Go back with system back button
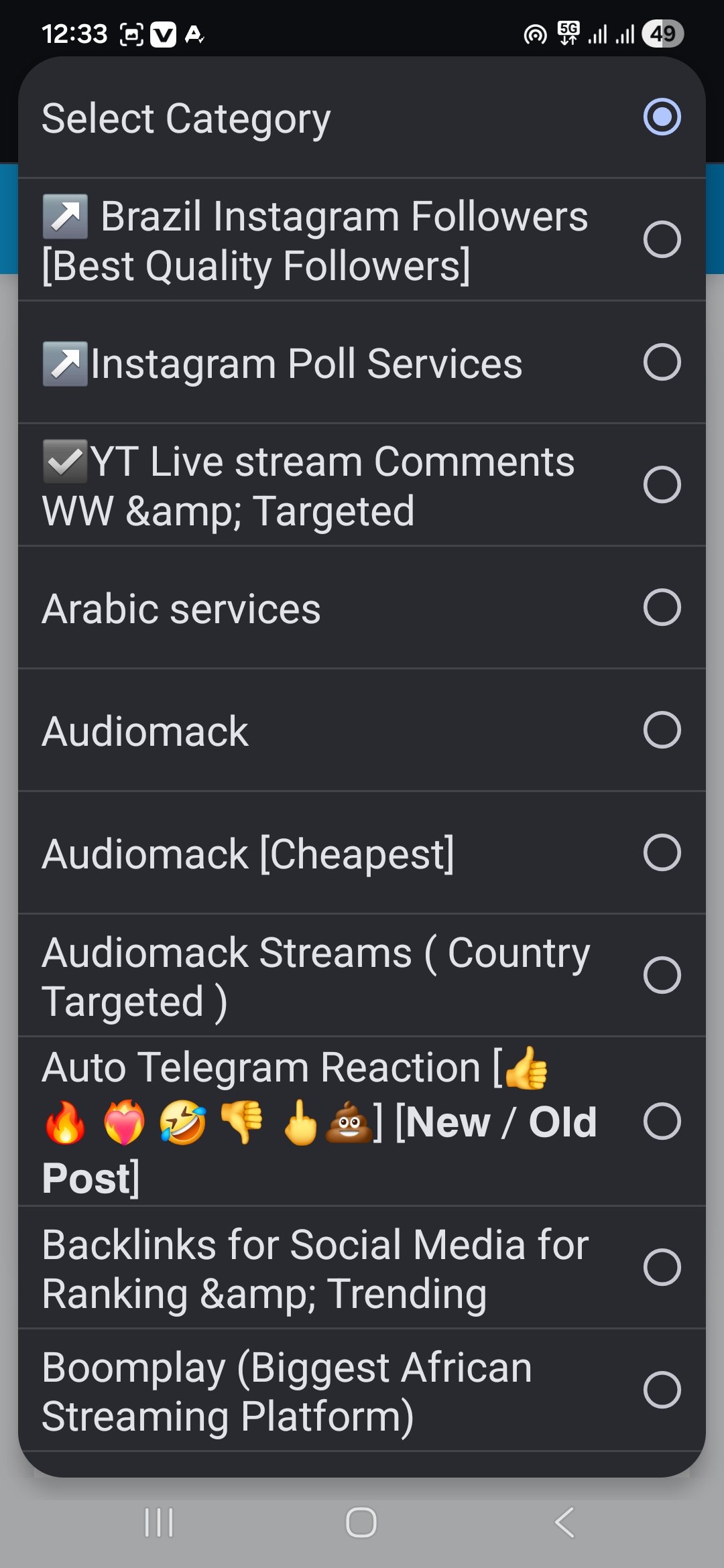 (x=564, y=1522)
